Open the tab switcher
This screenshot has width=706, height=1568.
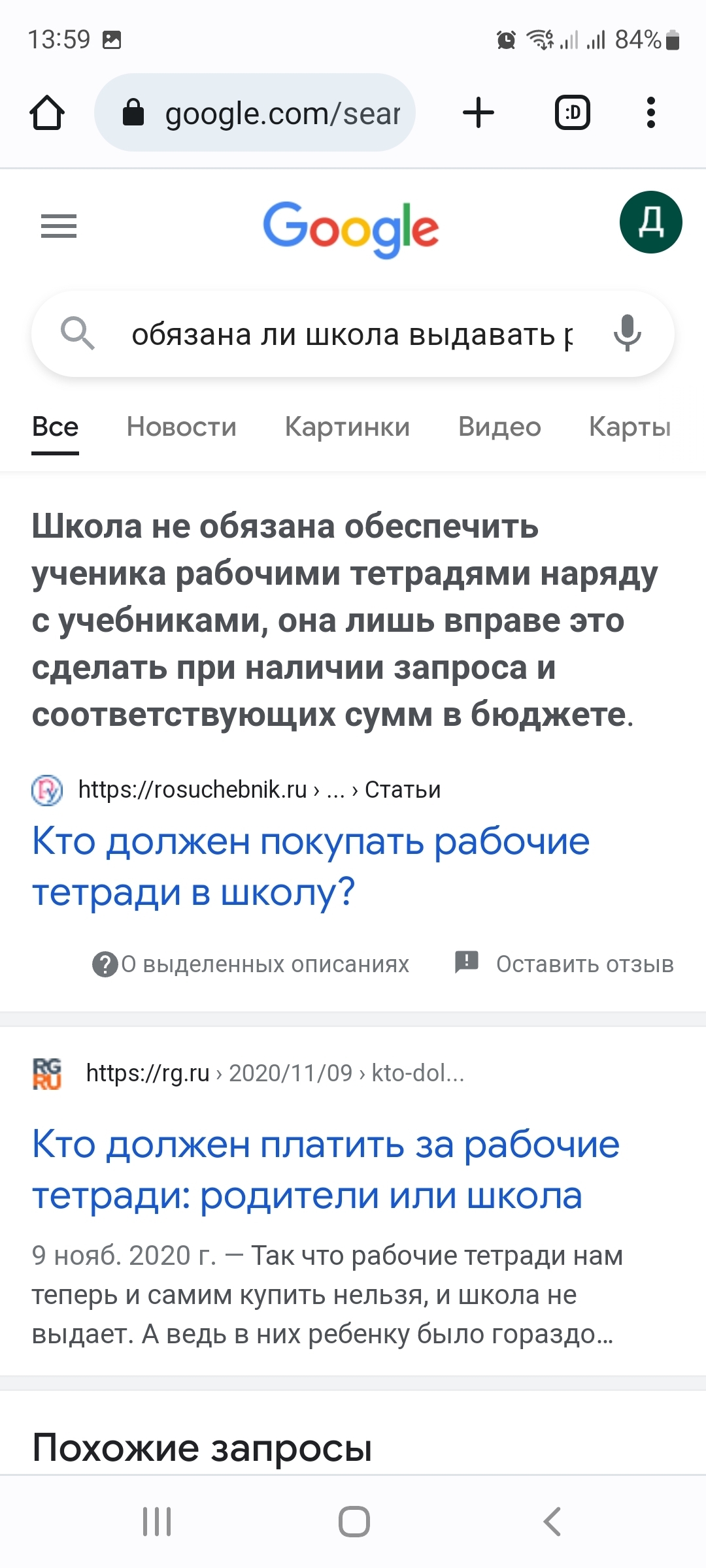(x=573, y=112)
